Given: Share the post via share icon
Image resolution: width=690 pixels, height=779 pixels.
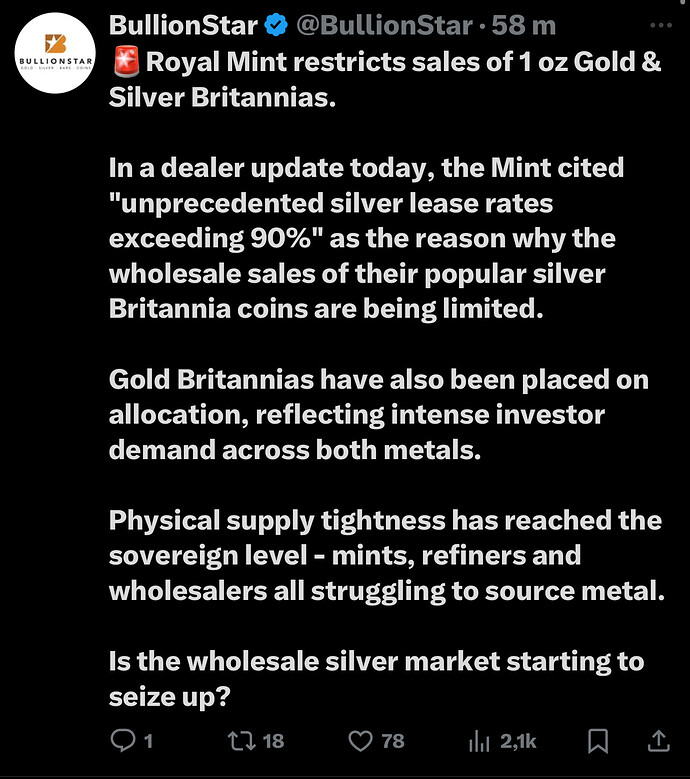Looking at the screenshot, I should (x=659, y=741).
